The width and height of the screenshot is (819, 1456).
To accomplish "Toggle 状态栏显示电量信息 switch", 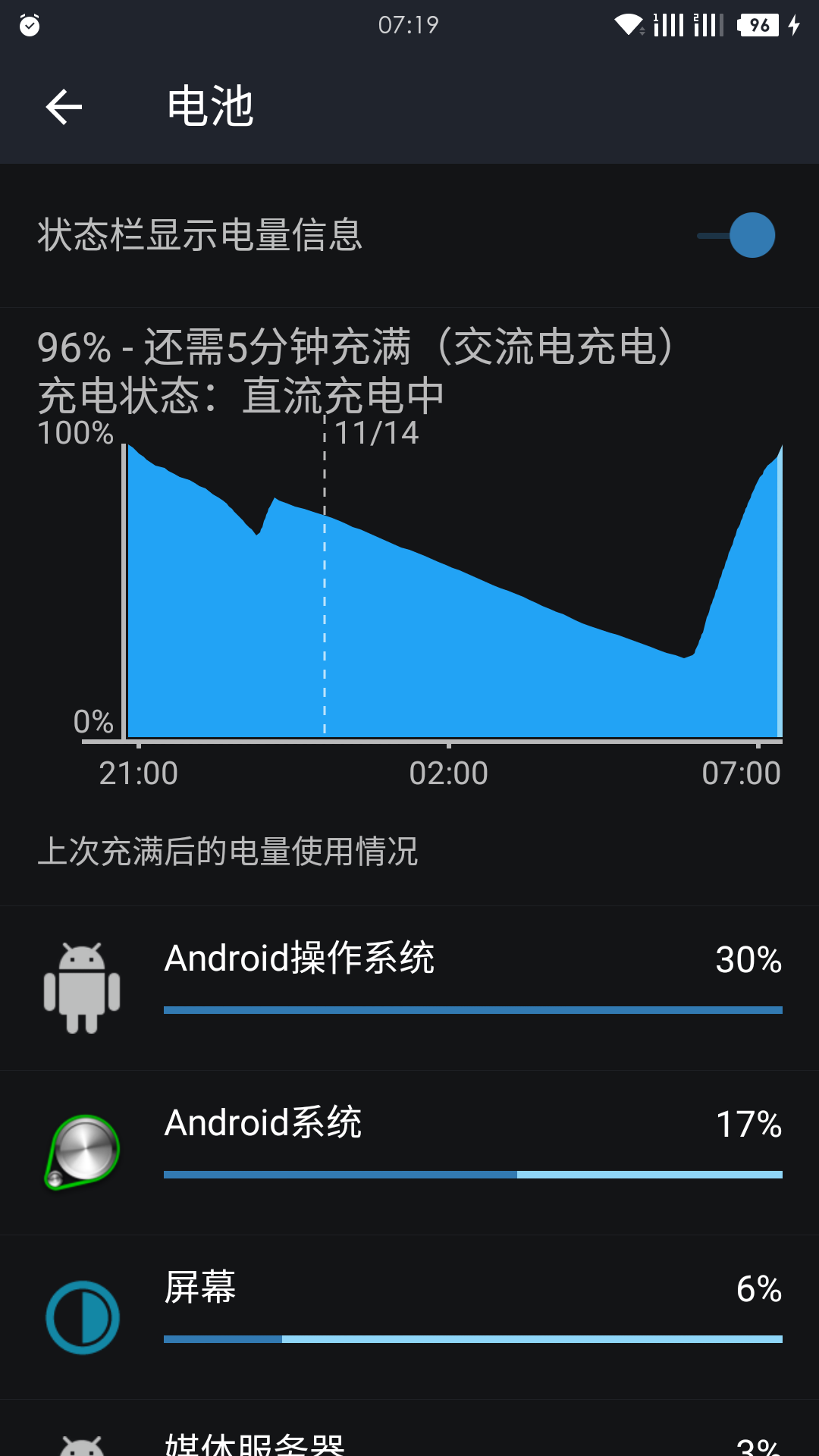I will 736,235.
